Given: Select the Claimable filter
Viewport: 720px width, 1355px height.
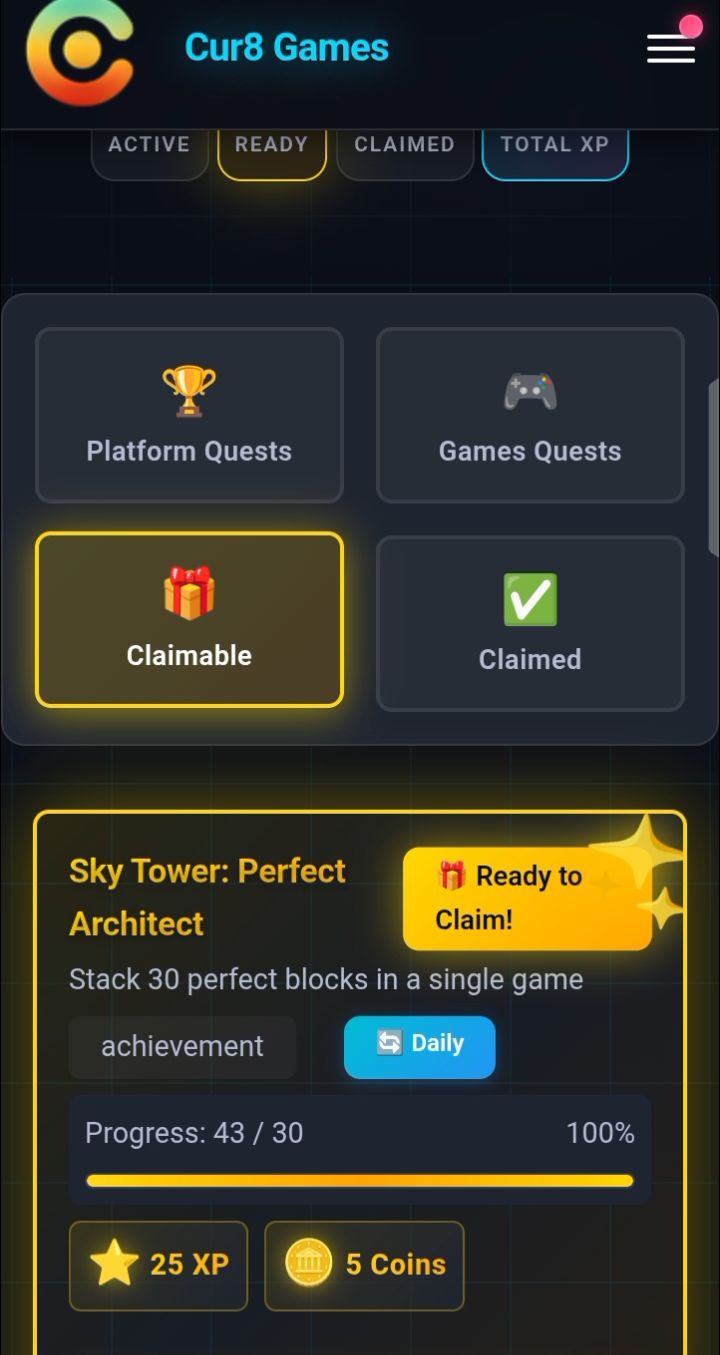Looking at the screenshot, I should pos(189,620).
